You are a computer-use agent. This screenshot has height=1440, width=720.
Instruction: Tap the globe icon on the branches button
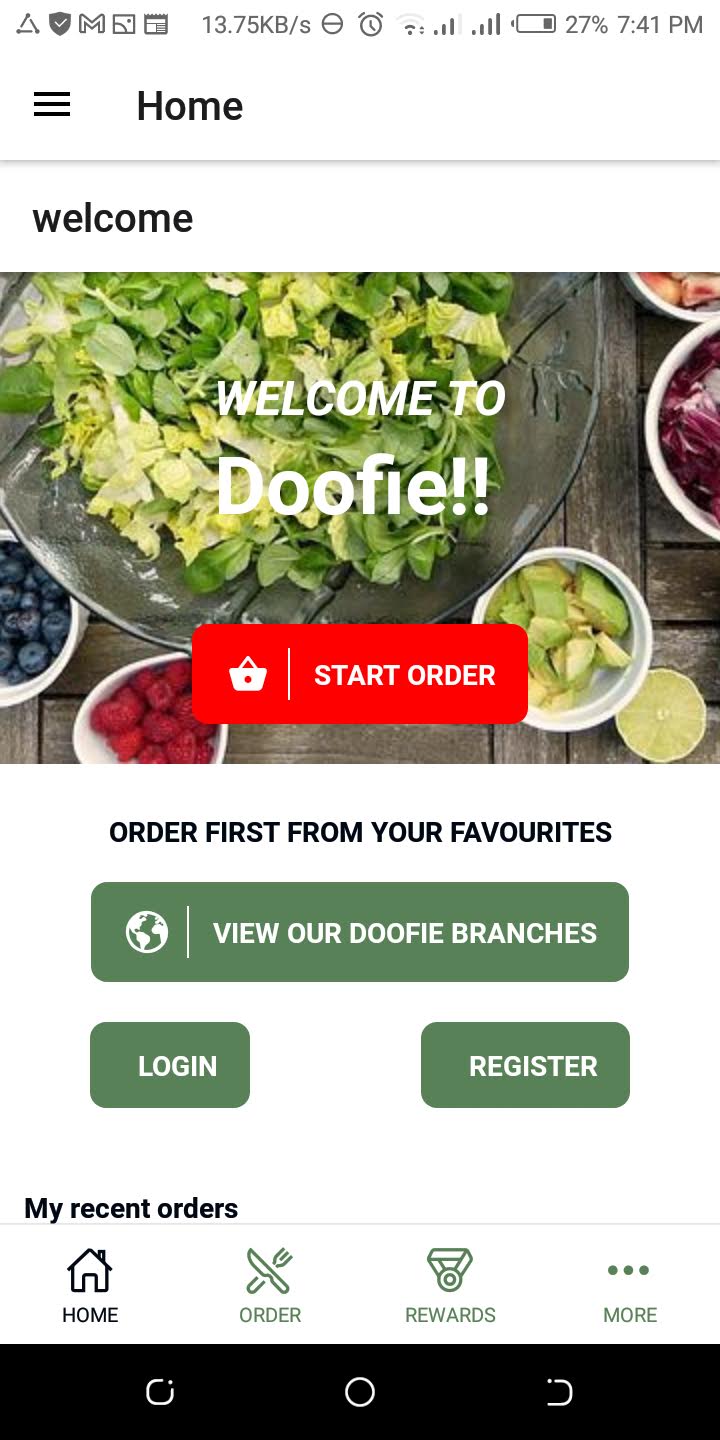point(146,931)
